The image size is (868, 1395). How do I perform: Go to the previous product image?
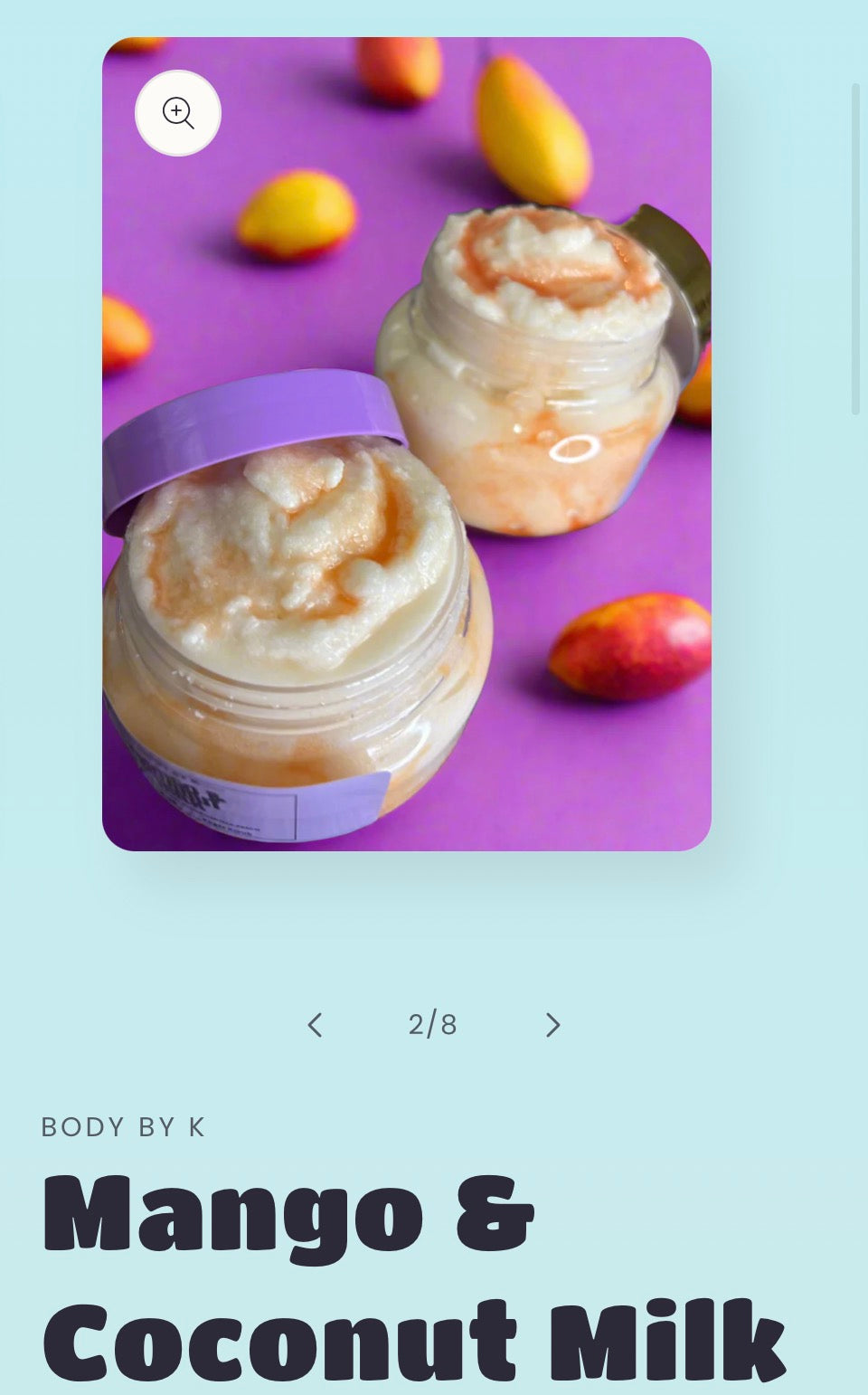(315, 1025)
